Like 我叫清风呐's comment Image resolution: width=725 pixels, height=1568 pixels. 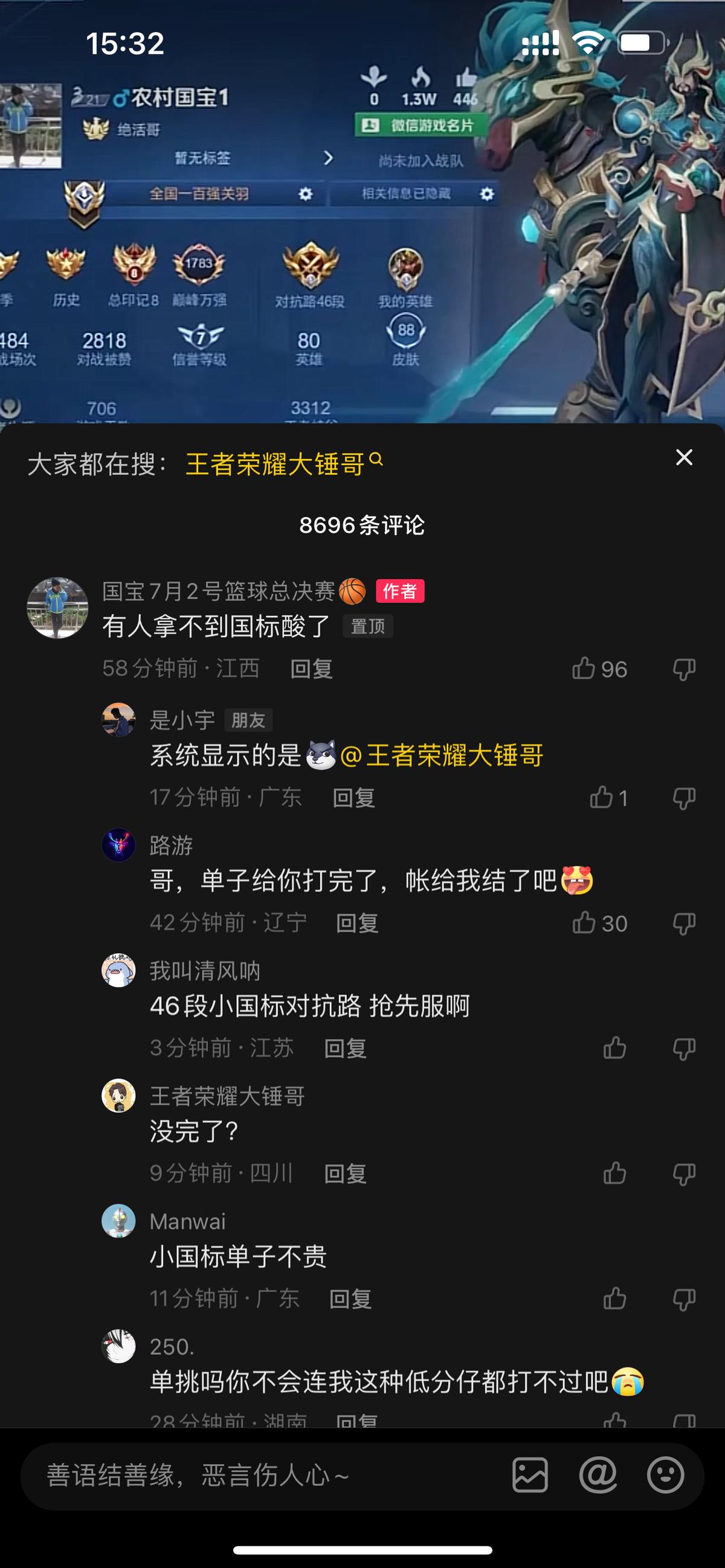[x=614, y=1048]
